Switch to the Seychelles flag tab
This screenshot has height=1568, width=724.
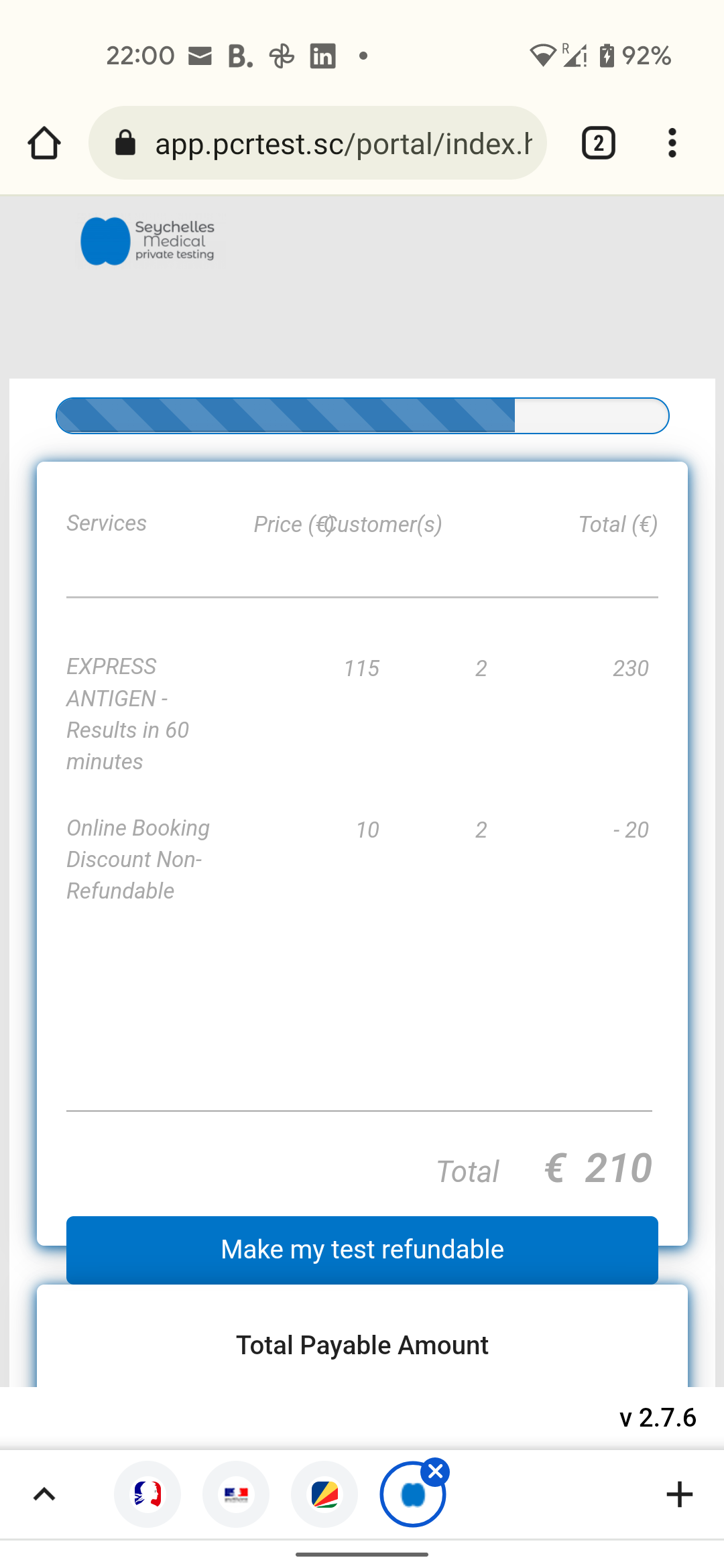324,1494
